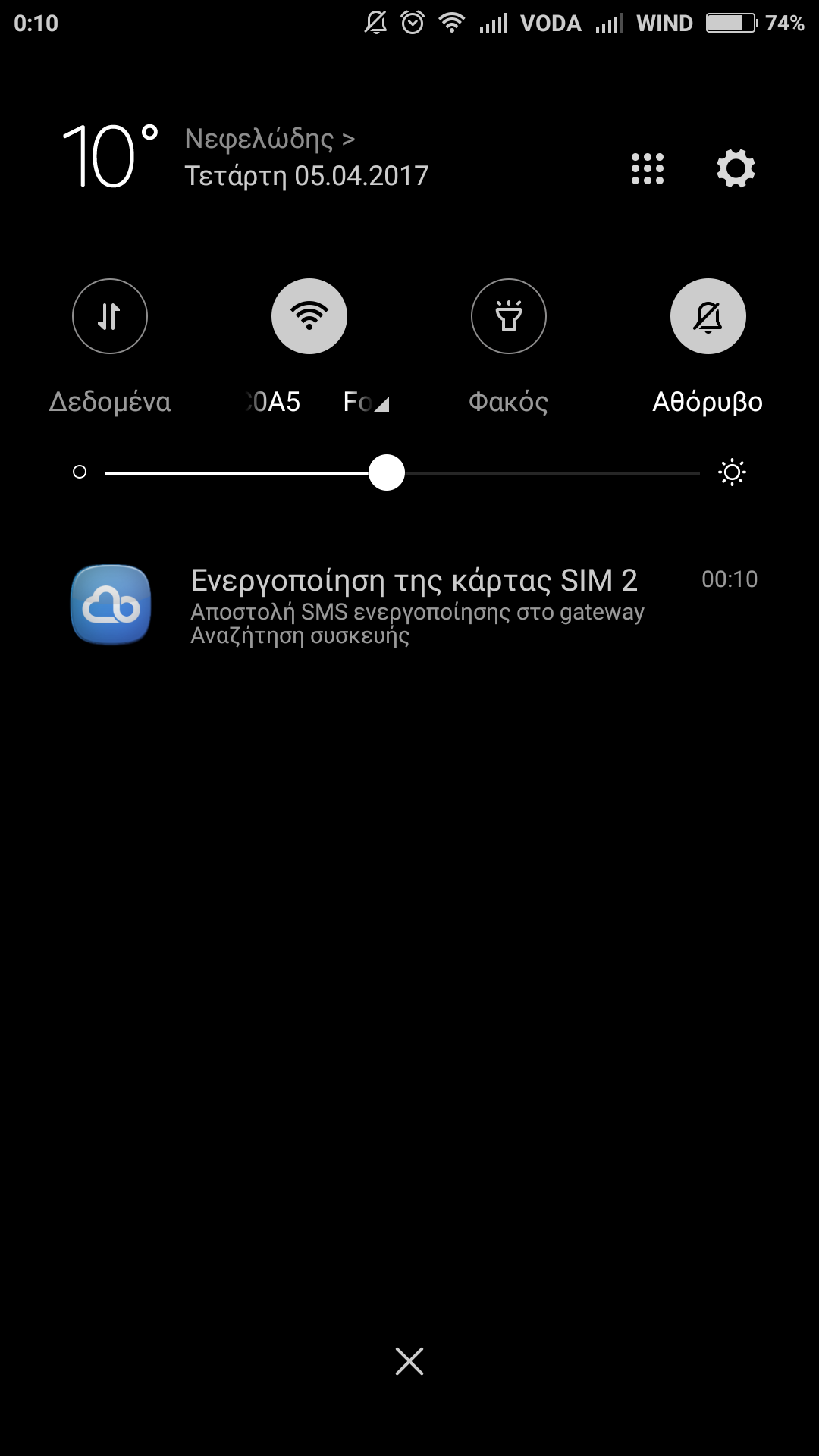Set brightness to maximum on the slider
The image size is (819, 1456).
coord(698,472)
